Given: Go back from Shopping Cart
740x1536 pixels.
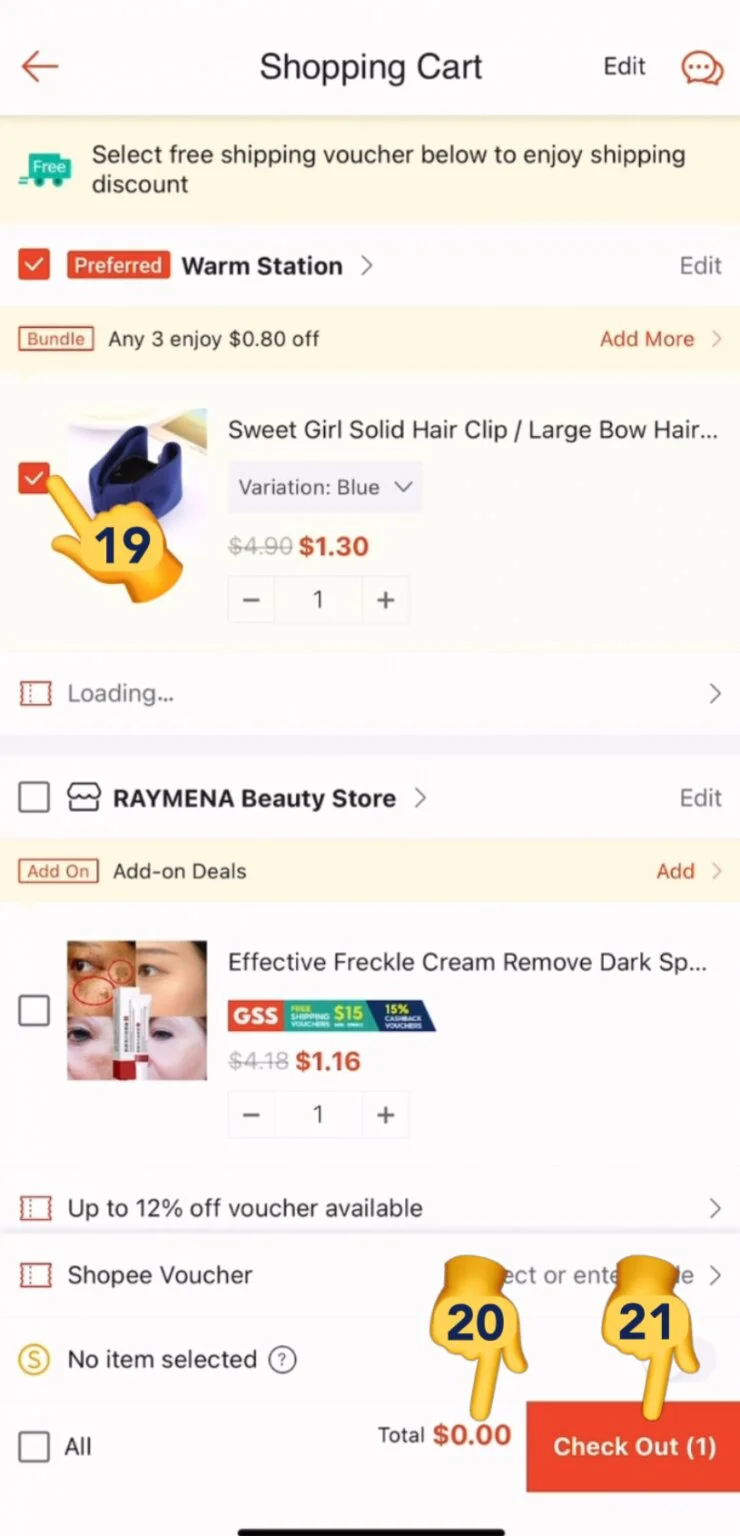Looking at the screenshot, I should tap(40, 67).
